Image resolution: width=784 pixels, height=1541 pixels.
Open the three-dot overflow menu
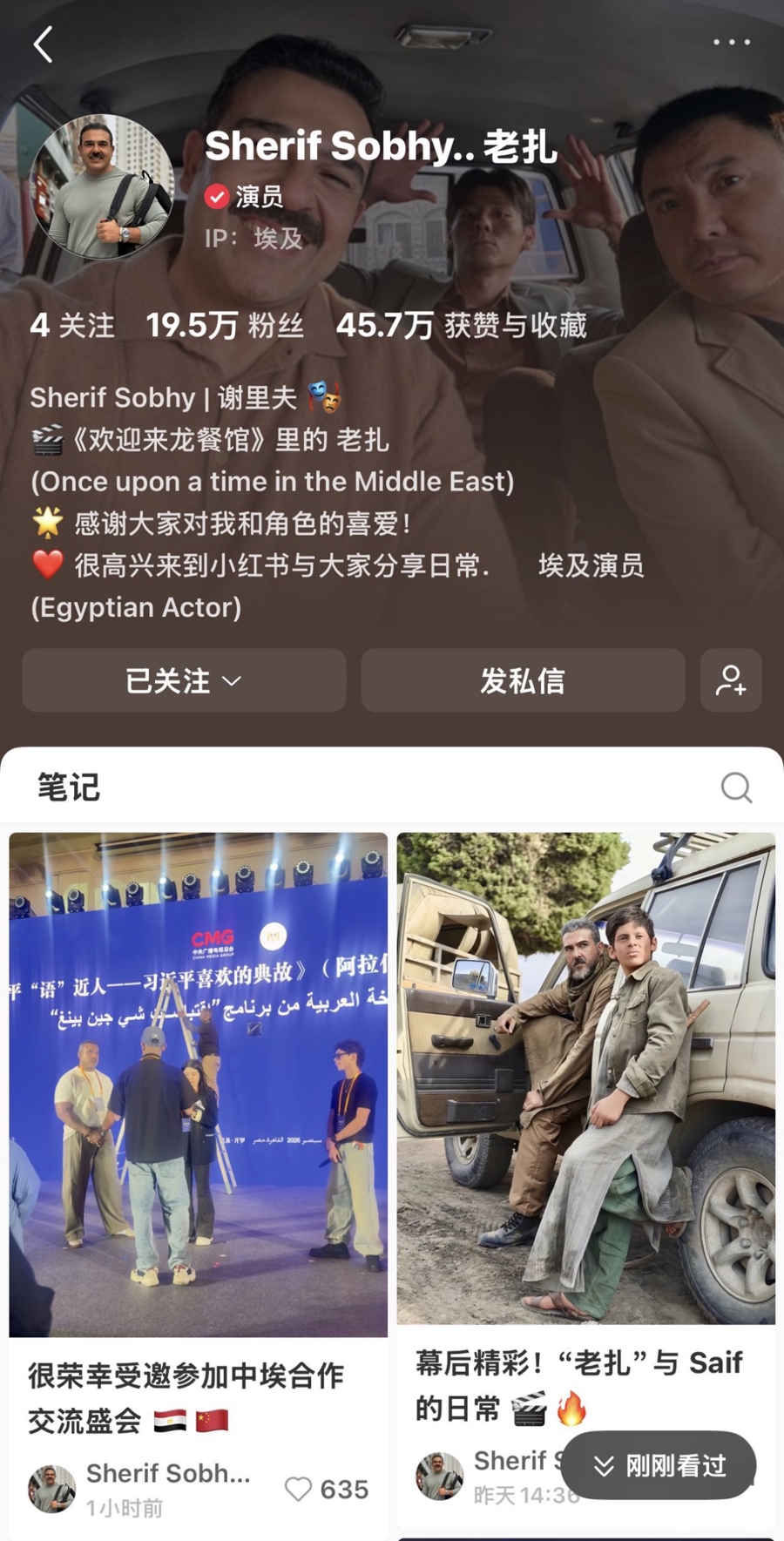(731, 42)
